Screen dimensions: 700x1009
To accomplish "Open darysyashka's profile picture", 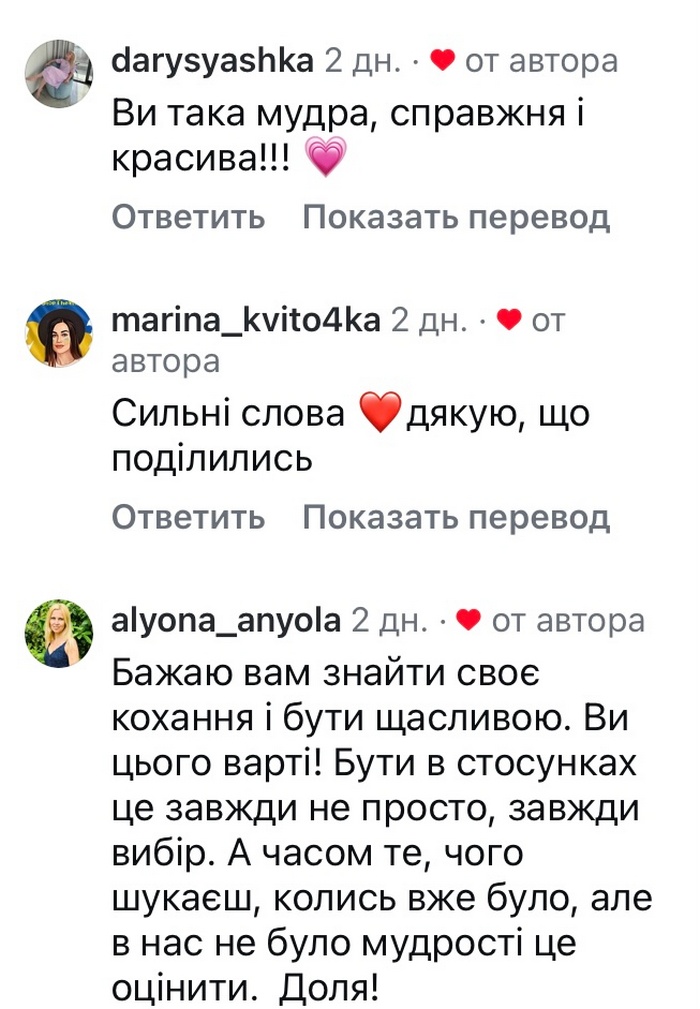I will click(57, 73).
